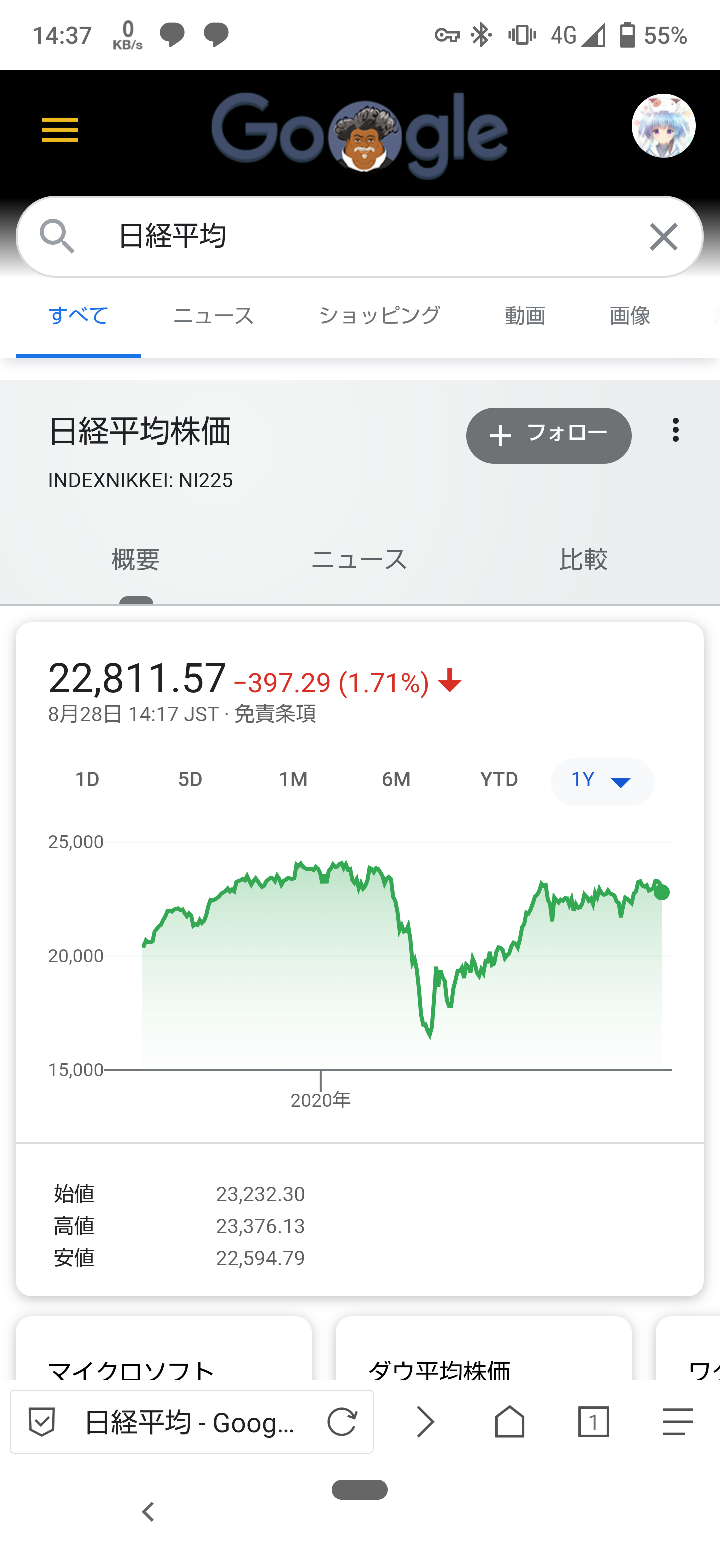Switch to the 動画 tab
Image resolution: width=720 pixels, height=1560 pixels.
coord(525,316)
